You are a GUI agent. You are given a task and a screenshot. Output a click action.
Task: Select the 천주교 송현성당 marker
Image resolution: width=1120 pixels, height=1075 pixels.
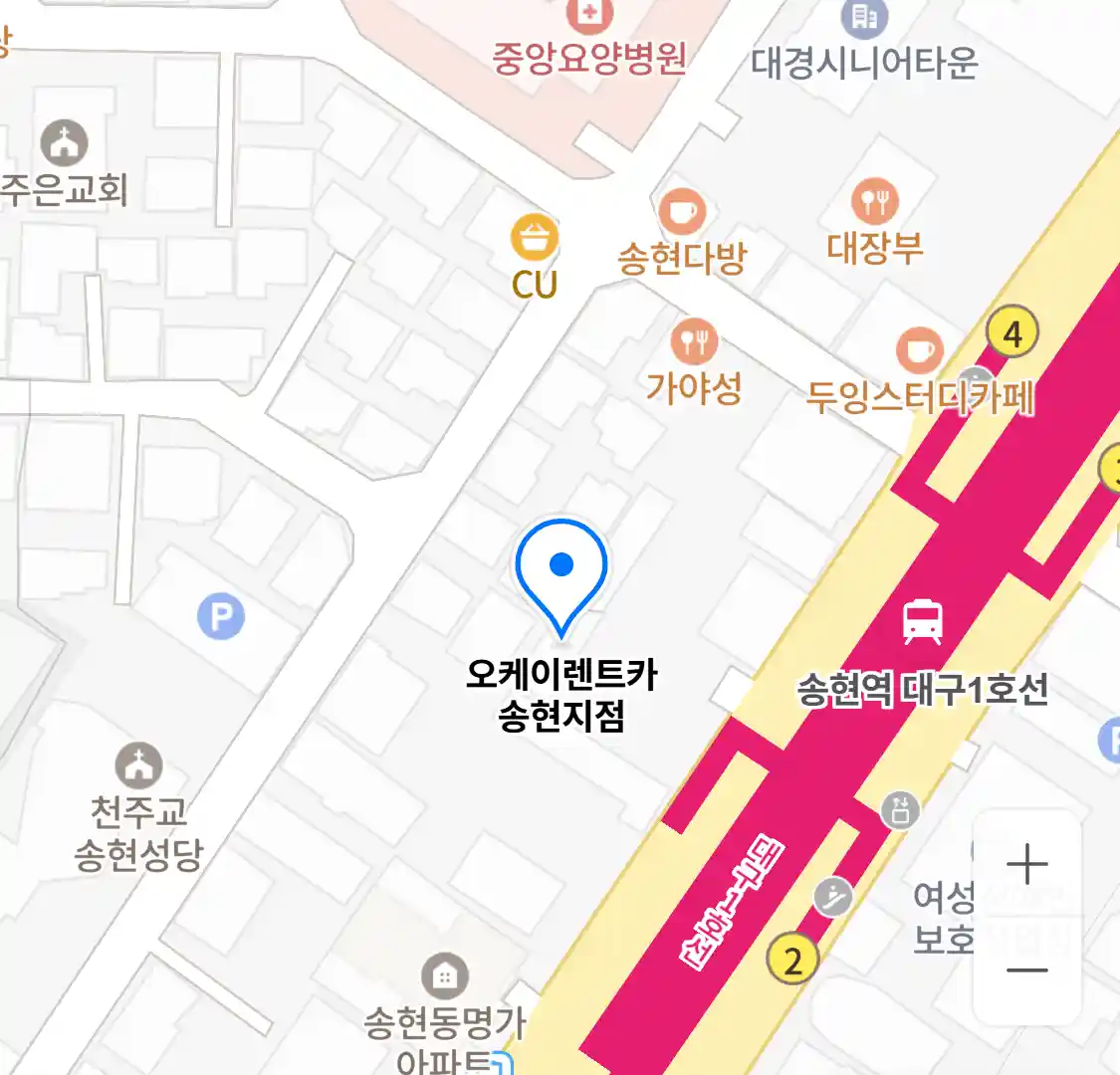[138, 766]
